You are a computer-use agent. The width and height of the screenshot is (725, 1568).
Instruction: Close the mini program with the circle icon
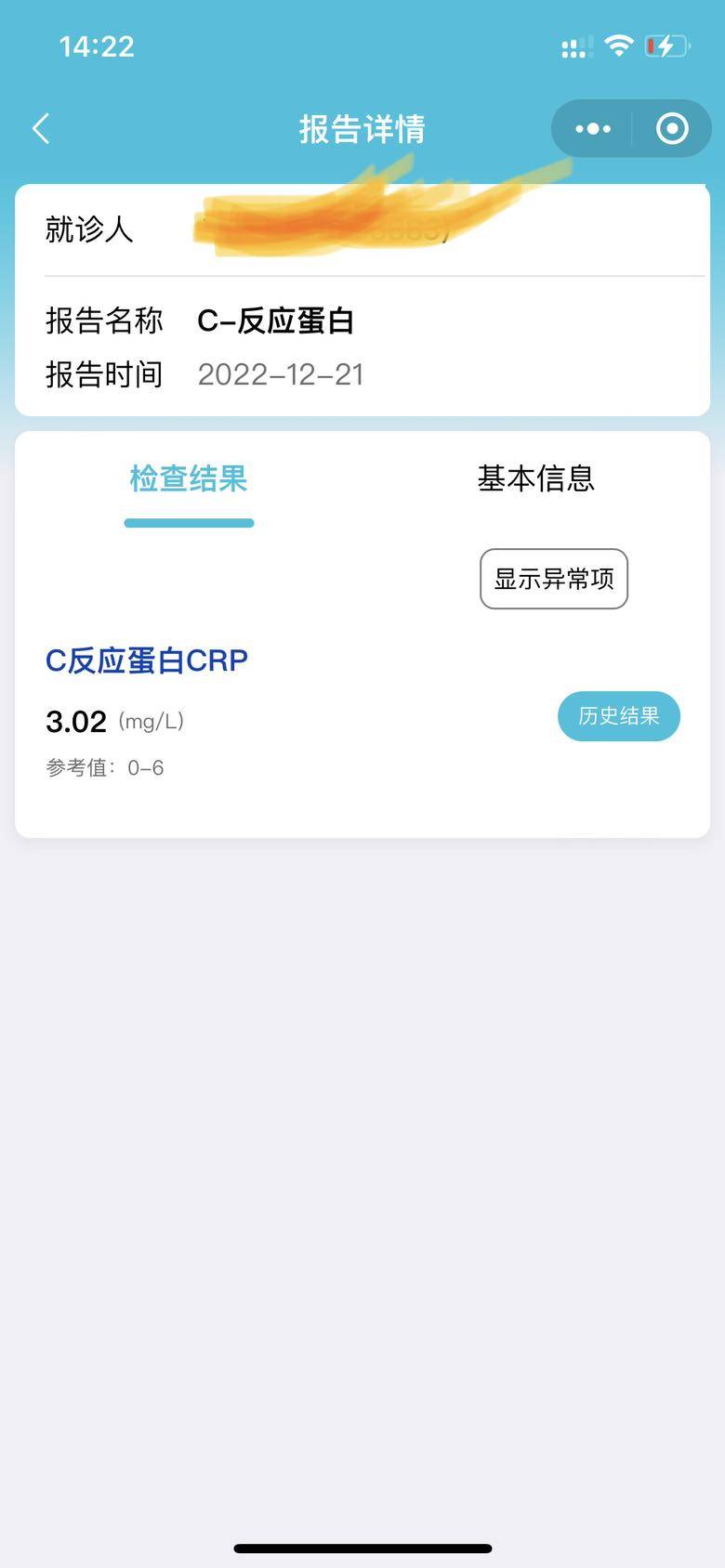pyautogui.click(x=672, y=129)
